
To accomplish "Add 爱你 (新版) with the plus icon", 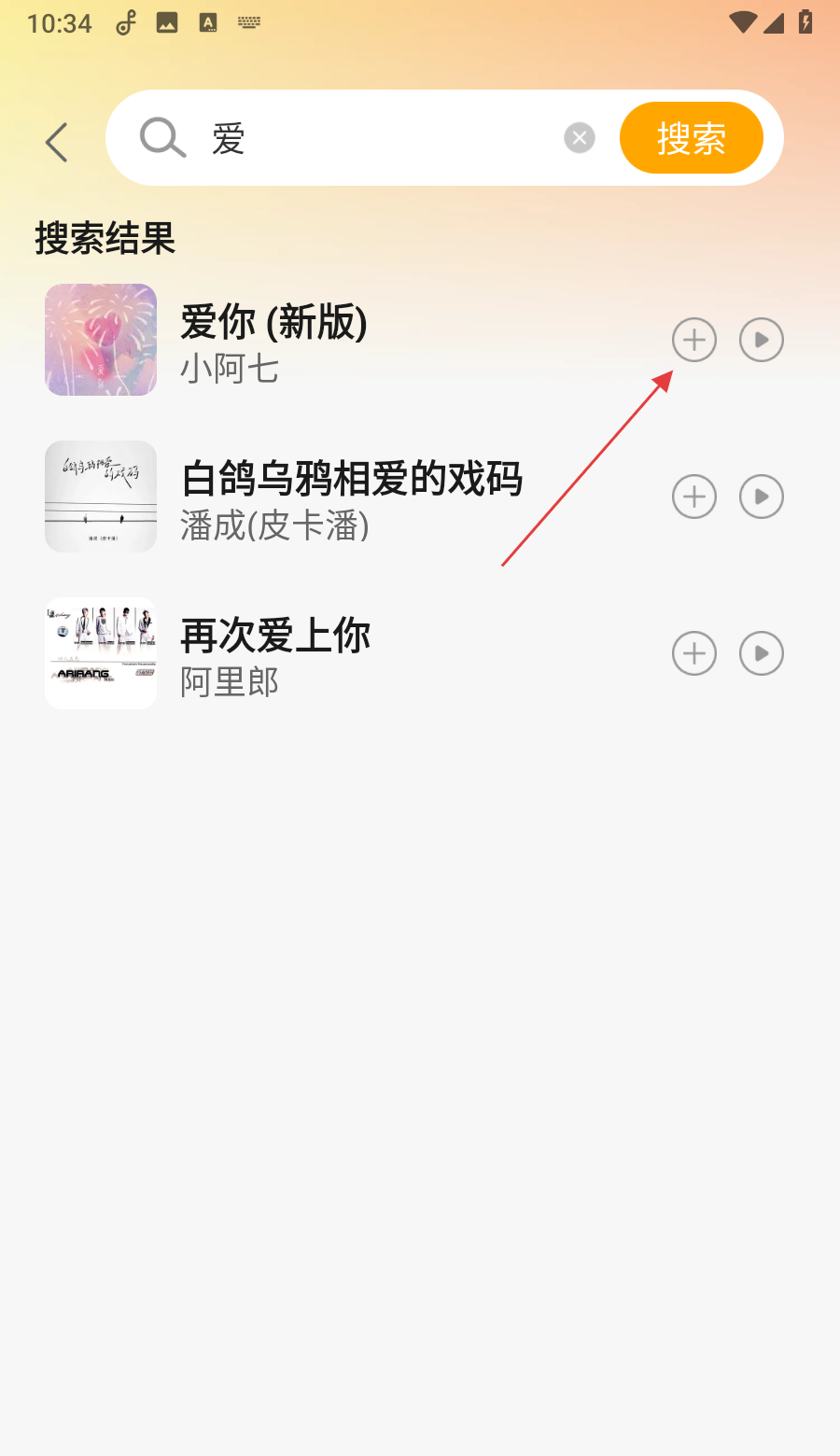I will (694, 340).
